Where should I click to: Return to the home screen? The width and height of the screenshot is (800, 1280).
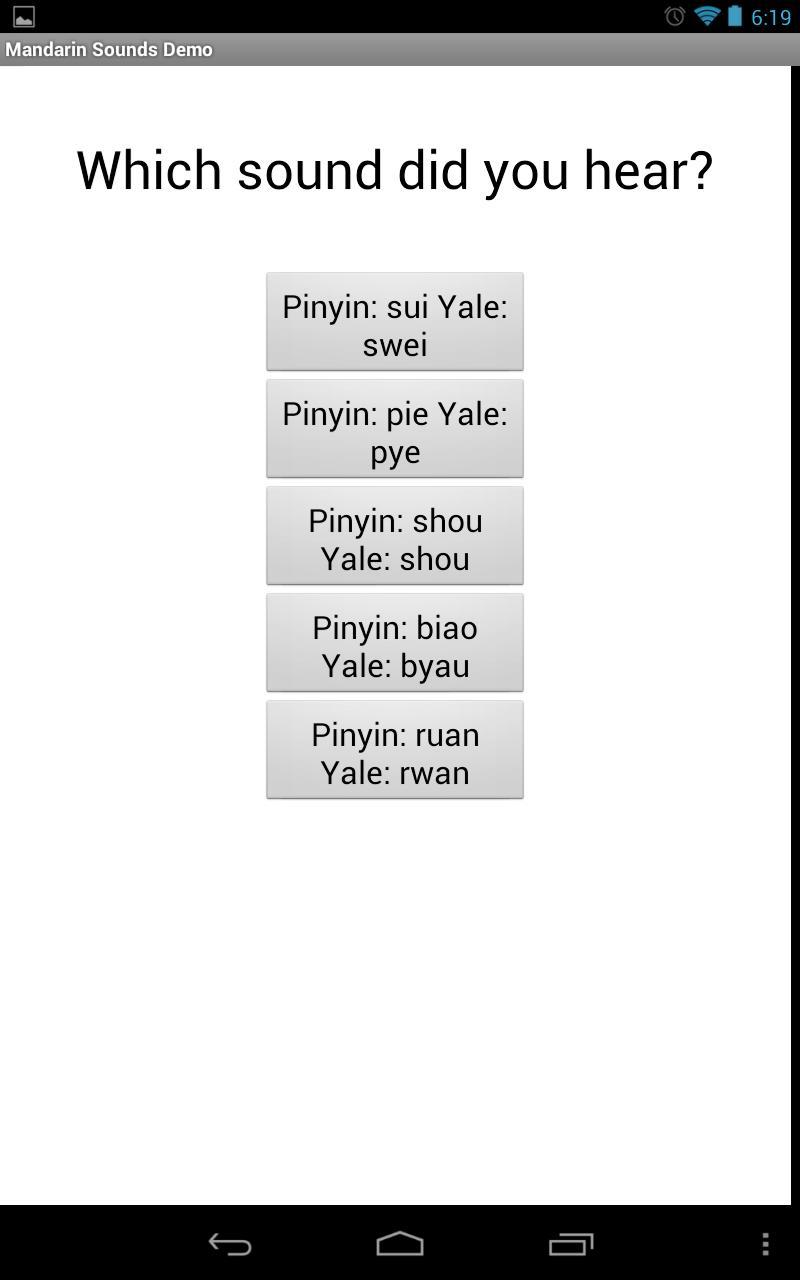tap(400, 1244)
